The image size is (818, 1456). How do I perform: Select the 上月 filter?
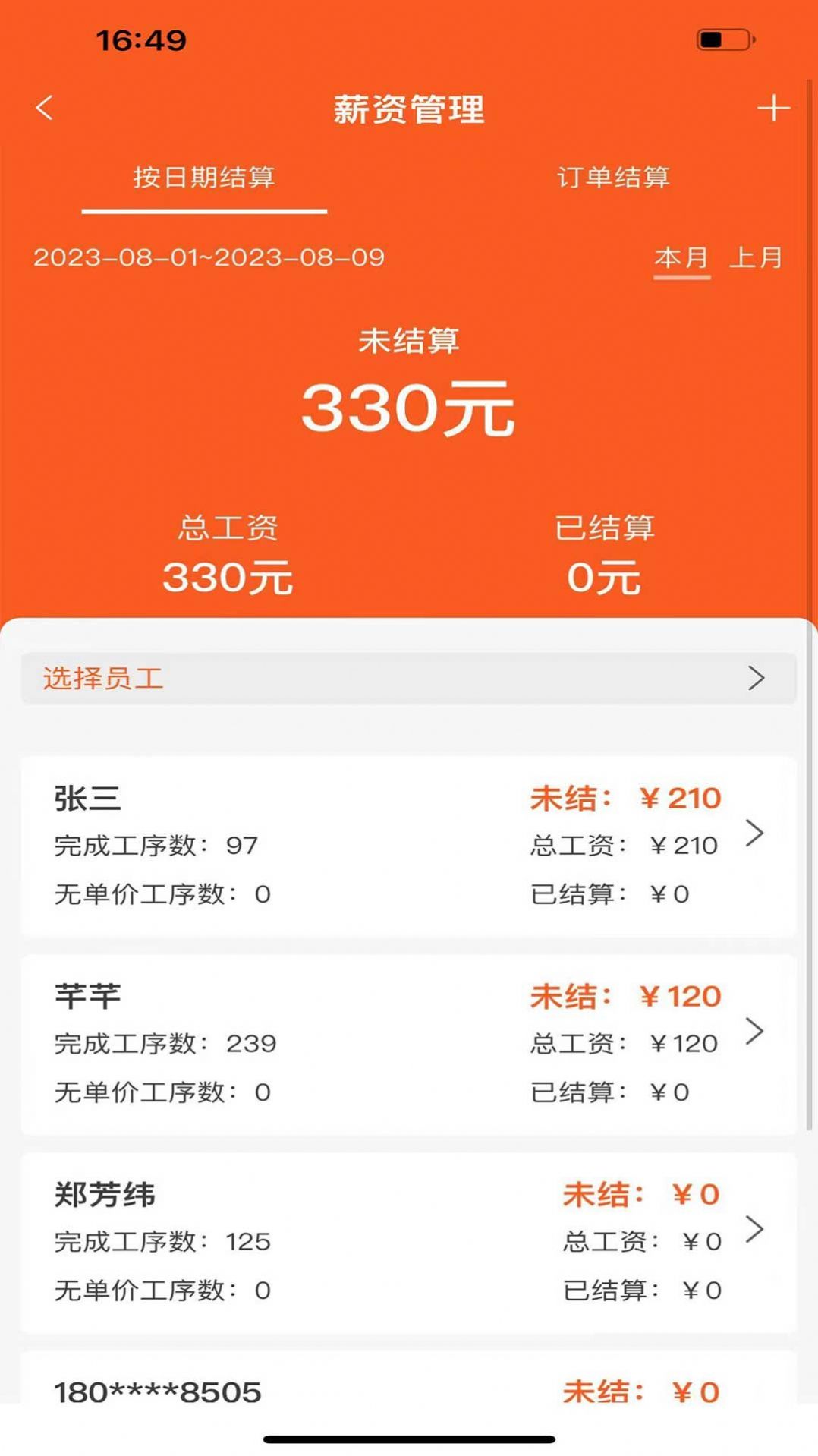(x=757, y=257)
